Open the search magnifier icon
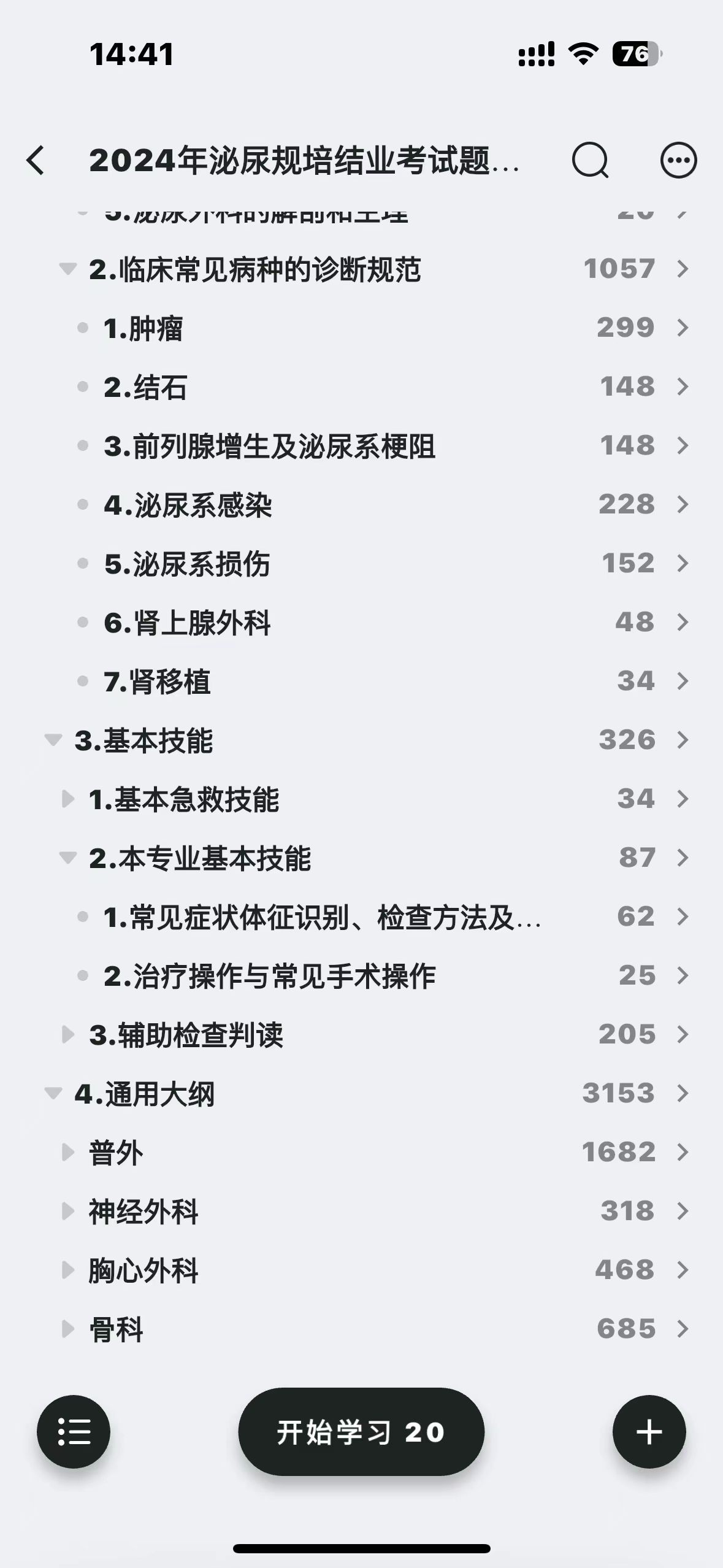The width and height of the screenshot is (723, 1568). (590, 161)
